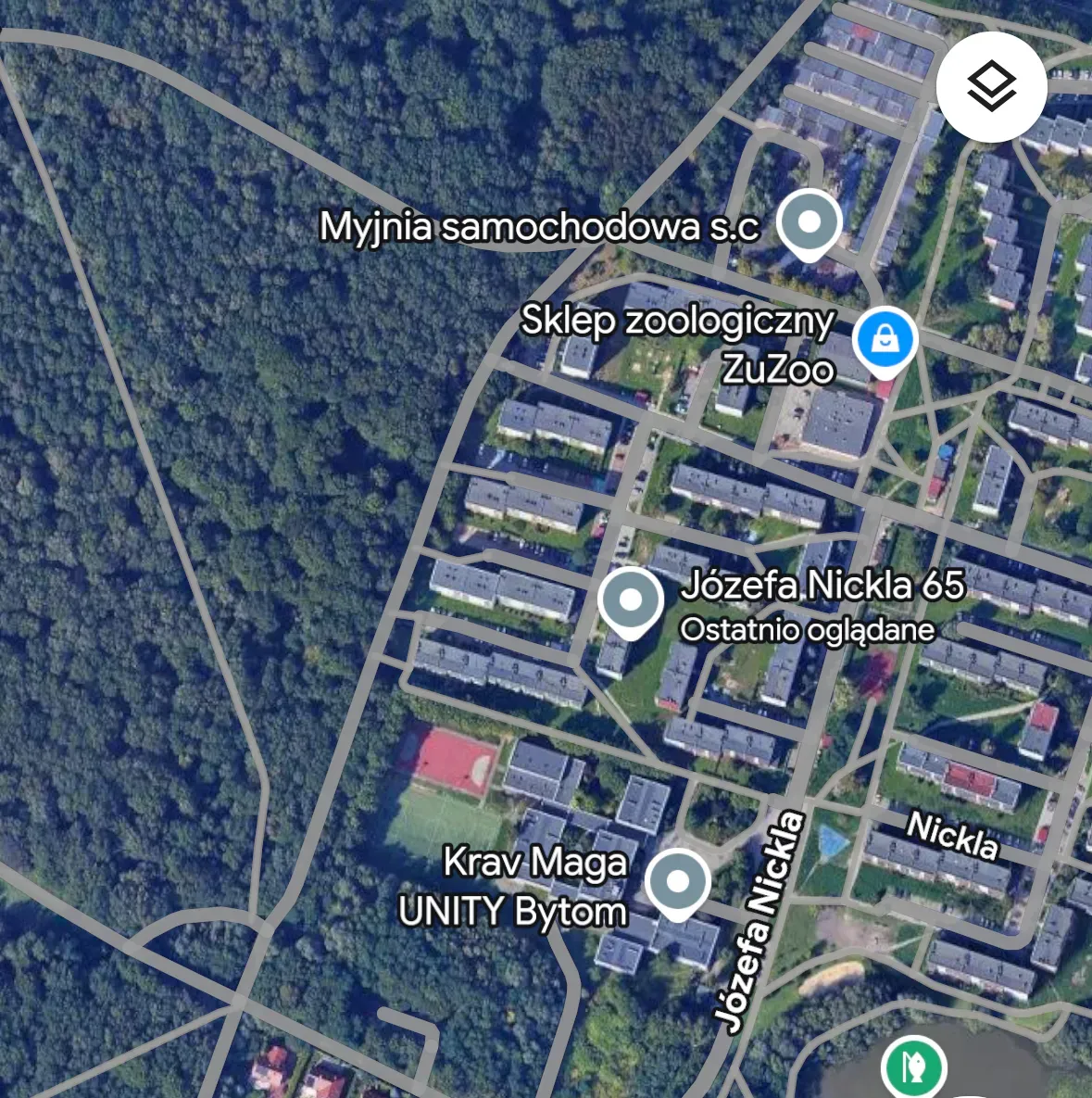Open Sklep zoologiczny ZuZoo shop marker
The image size is (1092, 1098).
point(885,340)
